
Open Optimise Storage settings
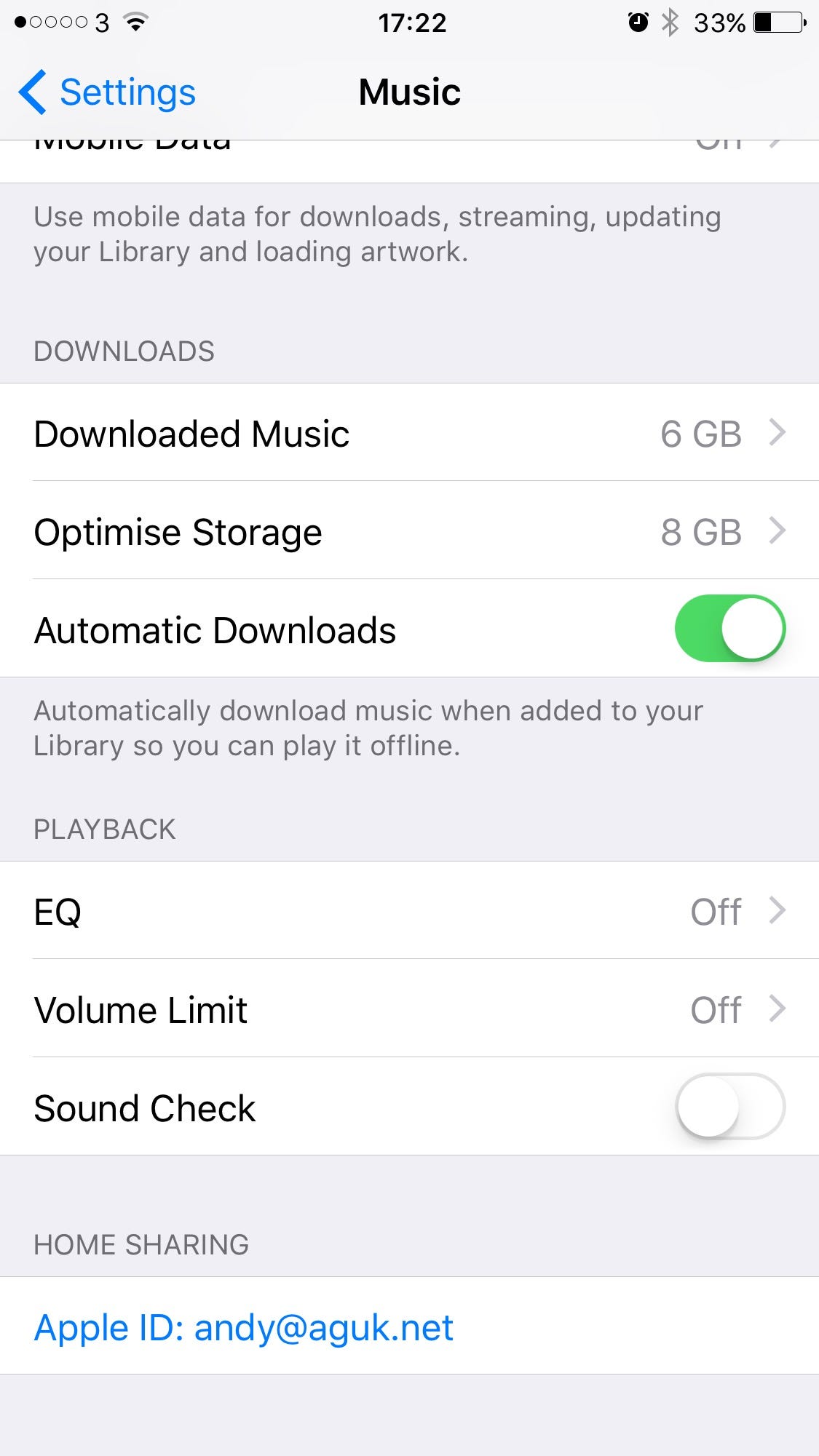(x=409, y=530)
